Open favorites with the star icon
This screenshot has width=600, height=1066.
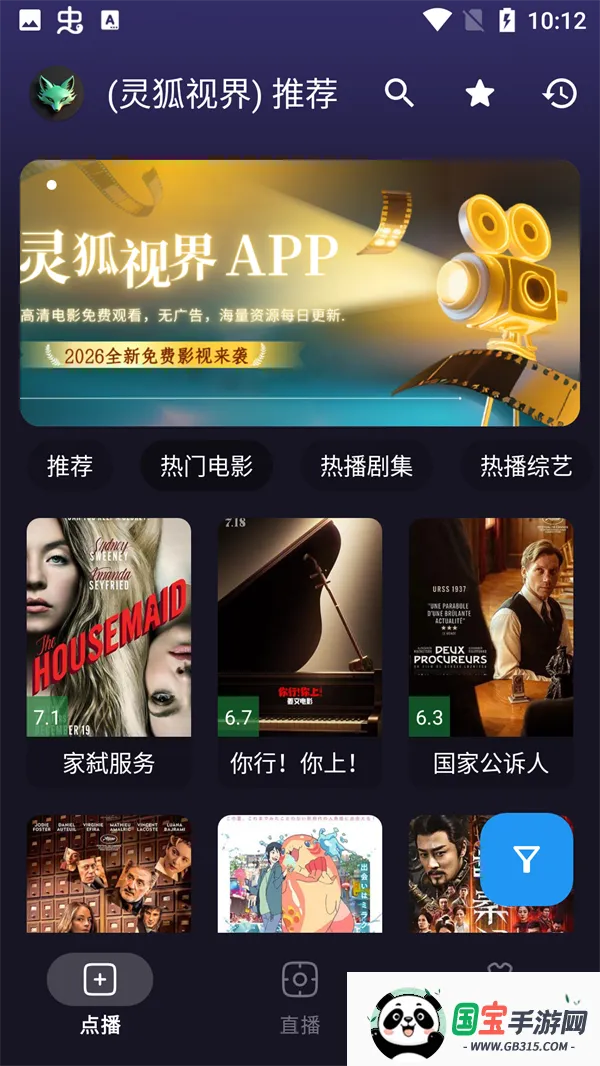[480, 93]
